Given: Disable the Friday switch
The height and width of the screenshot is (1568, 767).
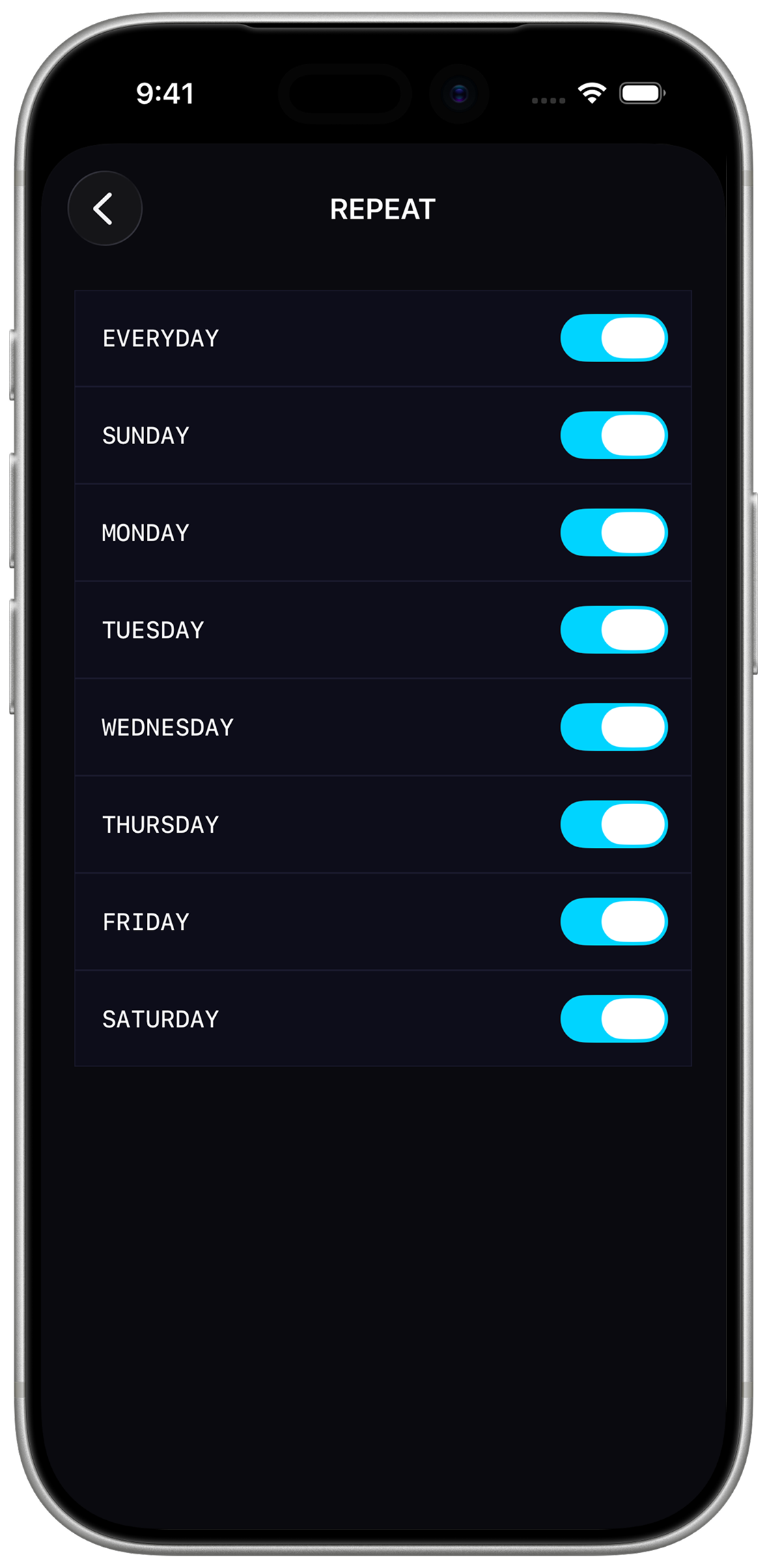Looking at the screenshot, I should coord(613,922).
